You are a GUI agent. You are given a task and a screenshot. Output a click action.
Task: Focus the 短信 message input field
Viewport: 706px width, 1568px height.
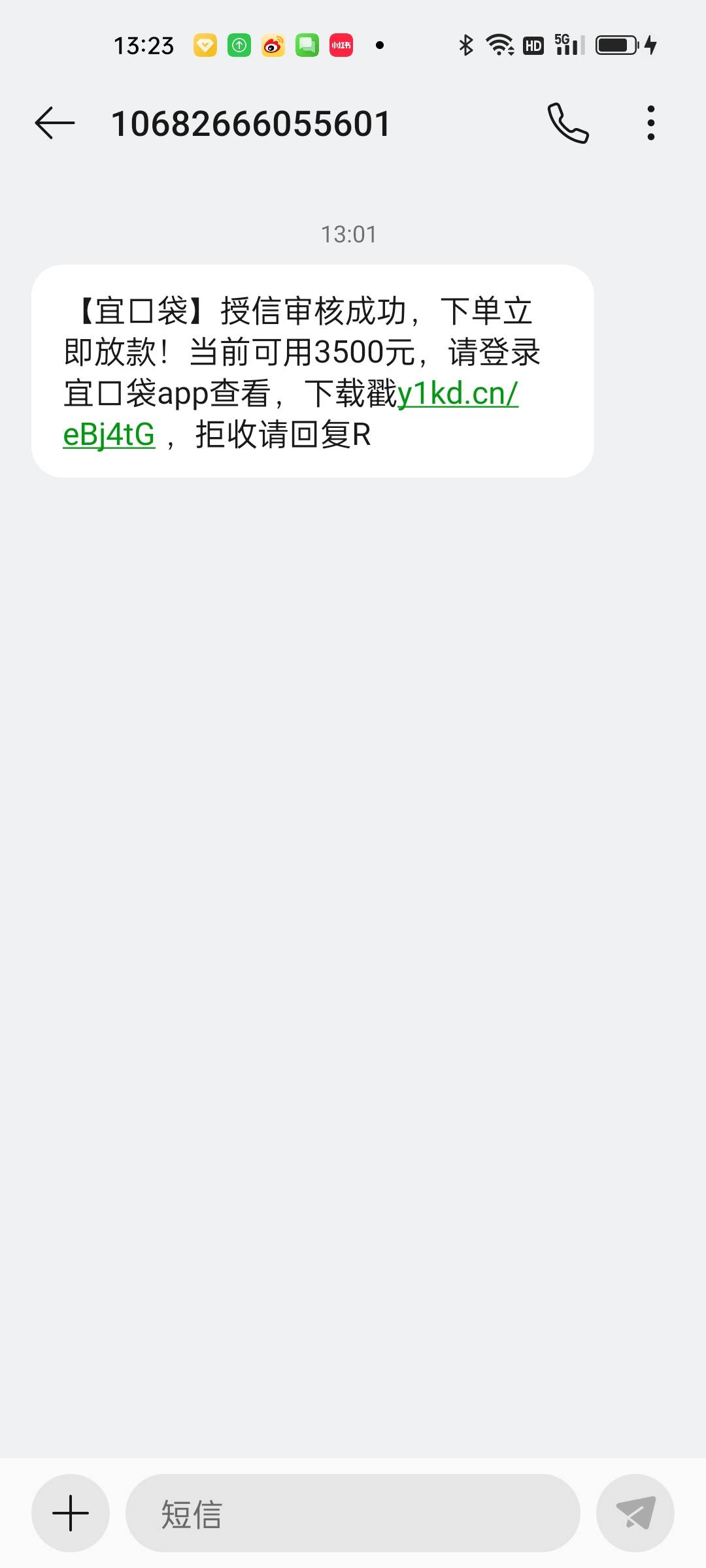[x=353, y=1513]
